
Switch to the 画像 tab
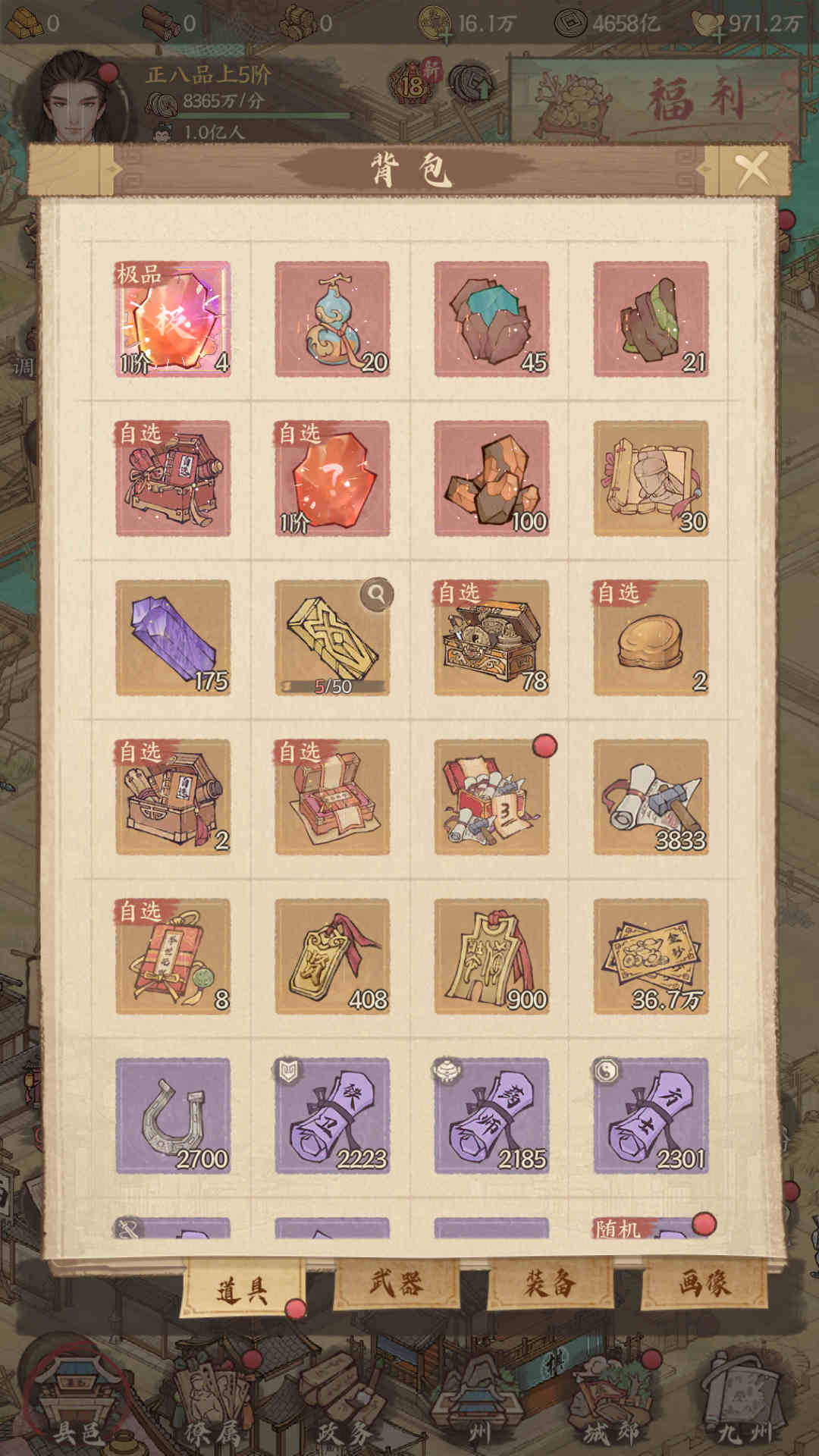point(704,1283)
